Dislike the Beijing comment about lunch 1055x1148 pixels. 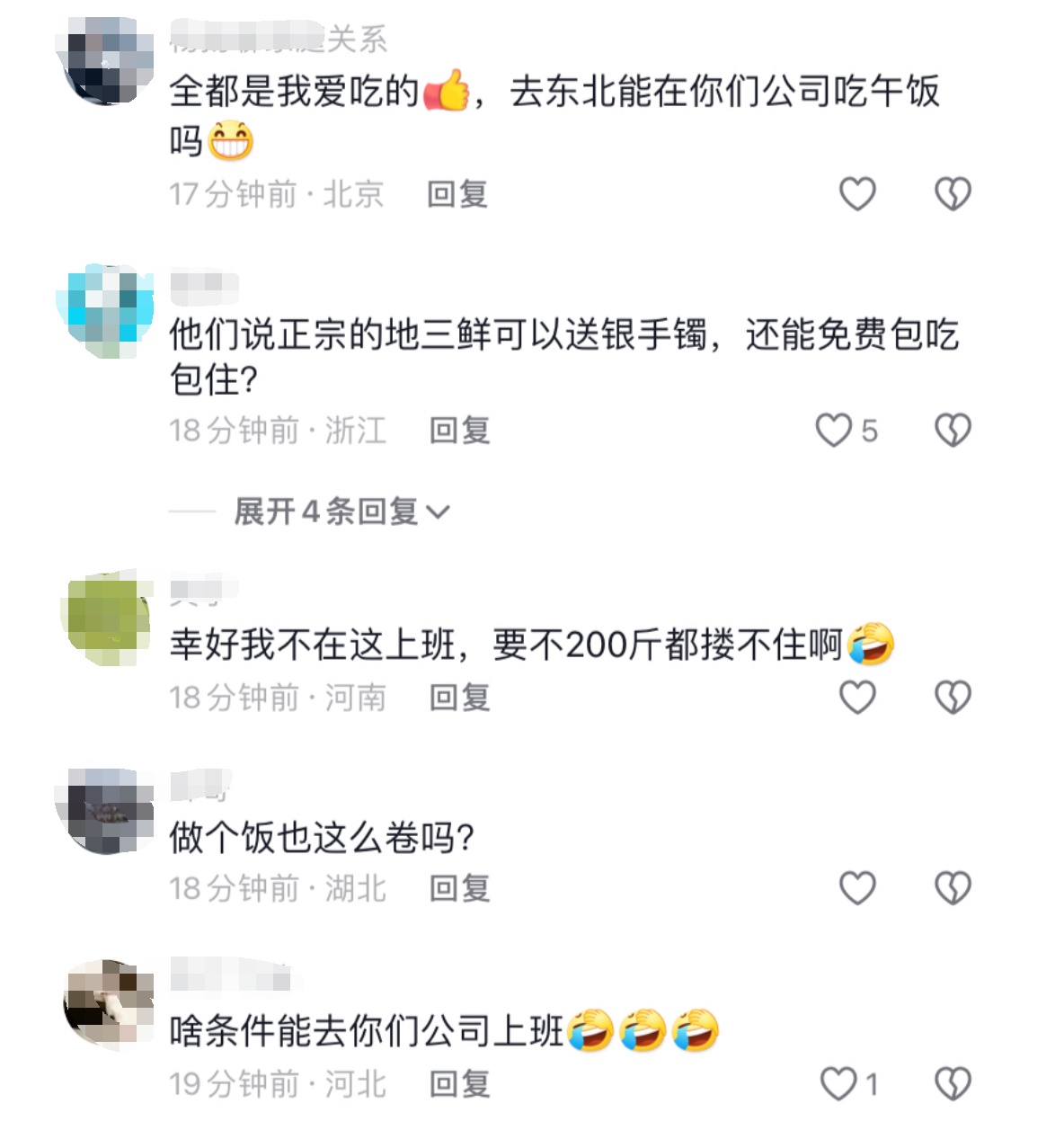[x=953, y=193]
